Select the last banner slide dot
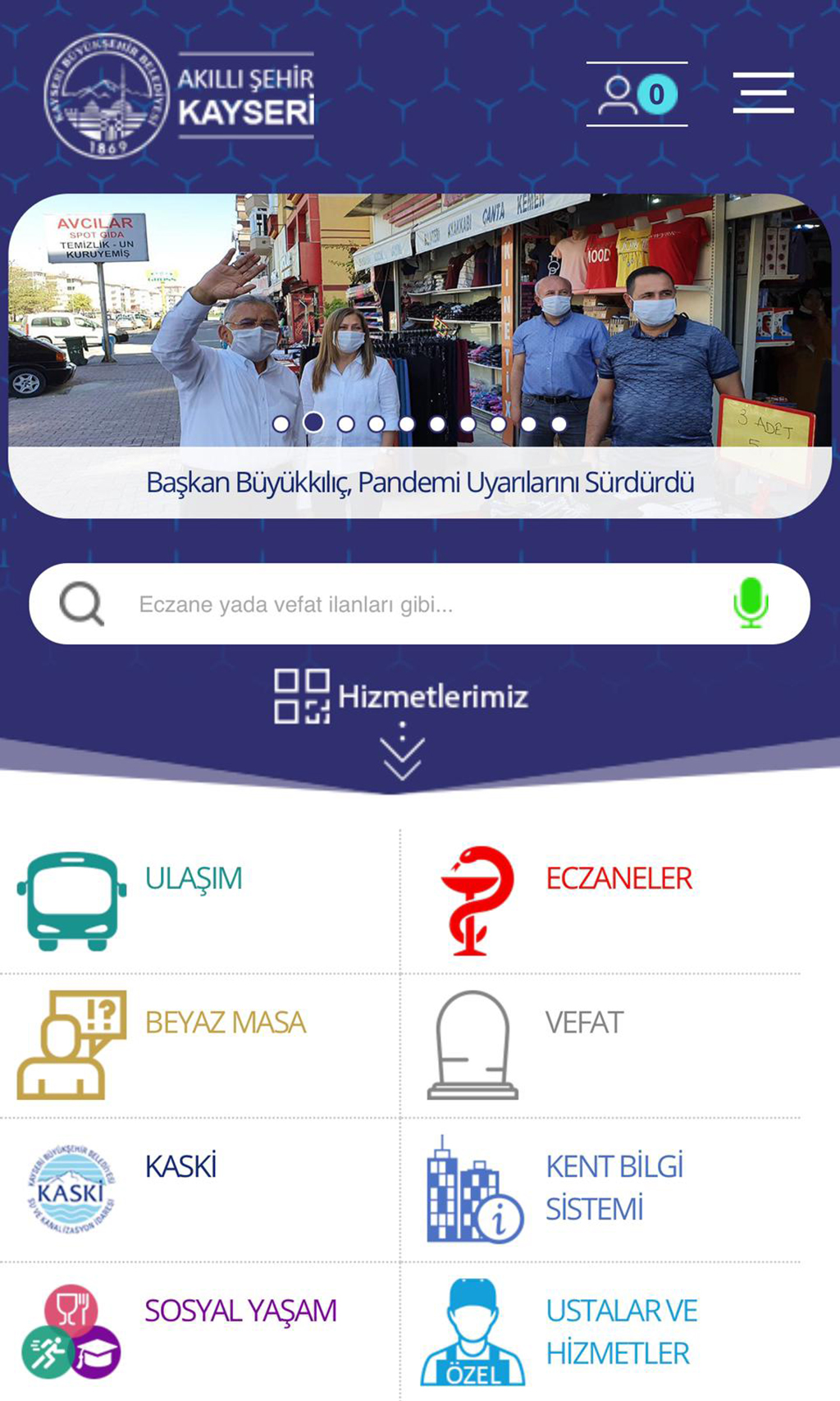This screenshot has width=840, height=1401. pos(559,424)
